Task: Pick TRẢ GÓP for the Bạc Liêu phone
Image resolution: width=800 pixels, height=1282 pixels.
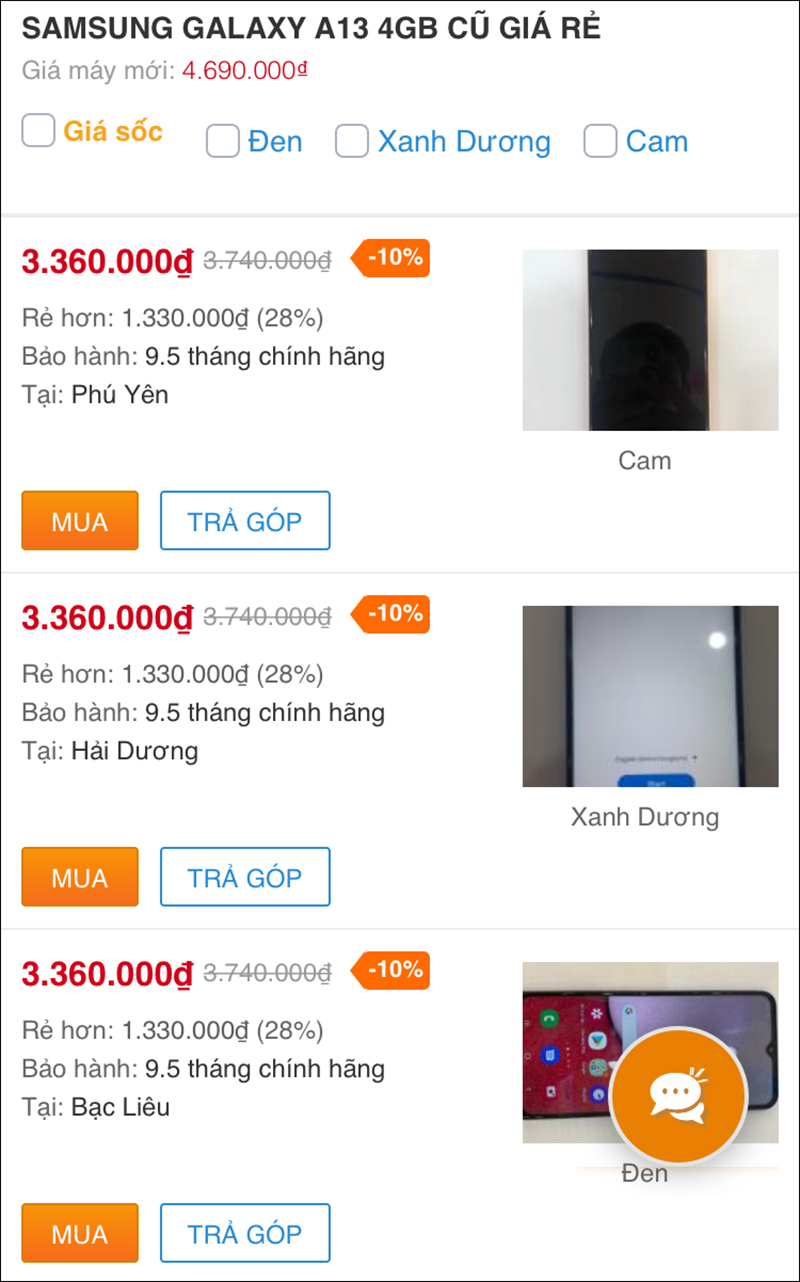Action: [x=245, y=1233]
